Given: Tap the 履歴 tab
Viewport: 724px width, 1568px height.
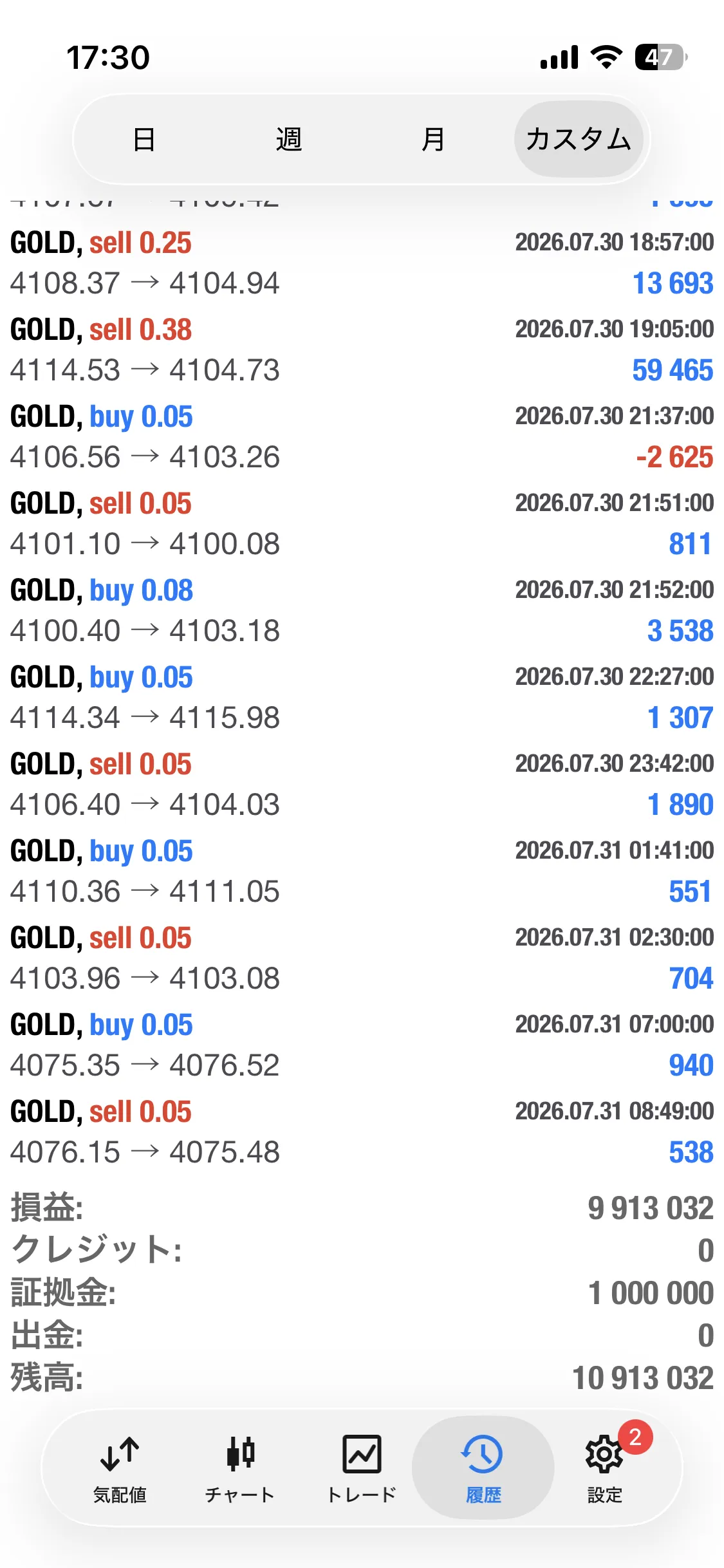Looking at the screenshot, I should pos(483,1468).
